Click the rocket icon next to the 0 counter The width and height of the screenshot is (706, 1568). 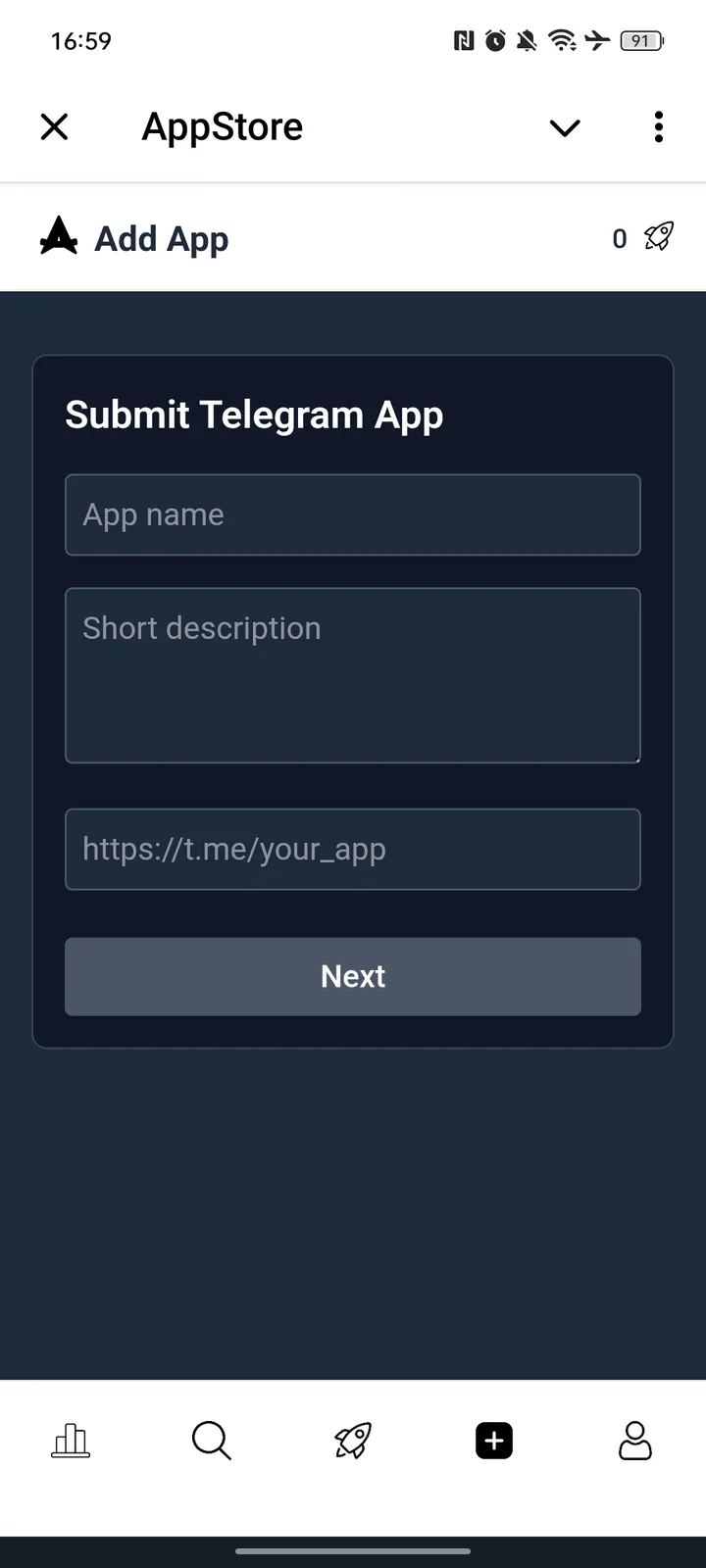658,237
